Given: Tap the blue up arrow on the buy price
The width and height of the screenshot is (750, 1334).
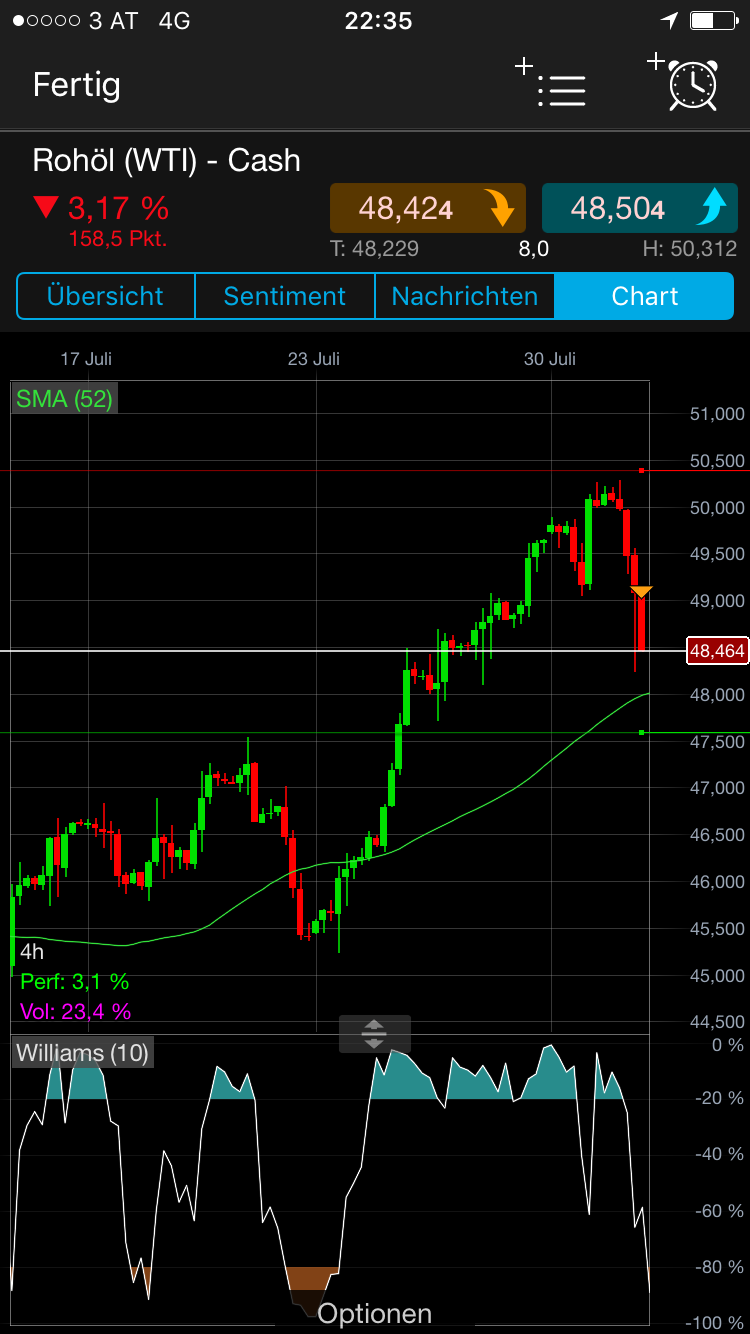Looking at the screenshot, I should 712,209.
